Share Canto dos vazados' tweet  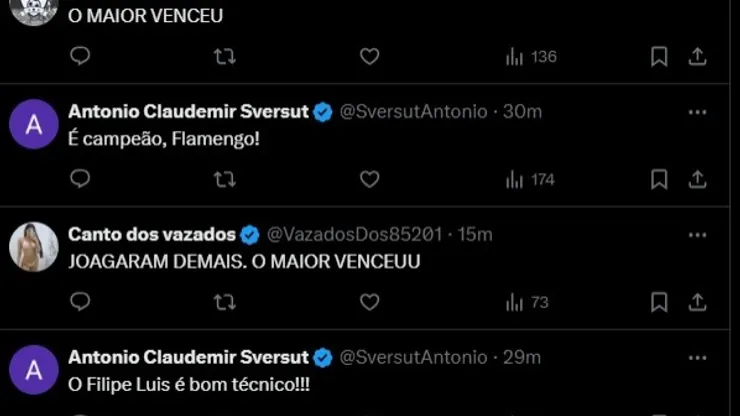tap(698, 301)
